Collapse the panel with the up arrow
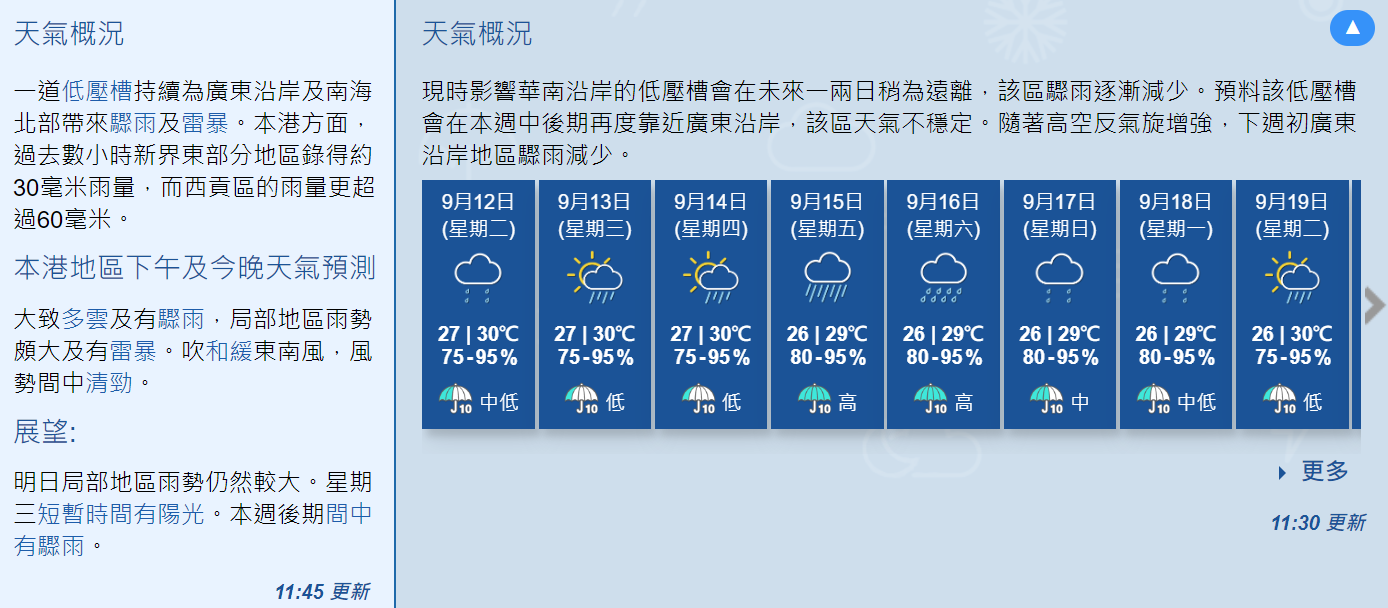The width and height of the screenshot is (1388, 608). 1352,28
